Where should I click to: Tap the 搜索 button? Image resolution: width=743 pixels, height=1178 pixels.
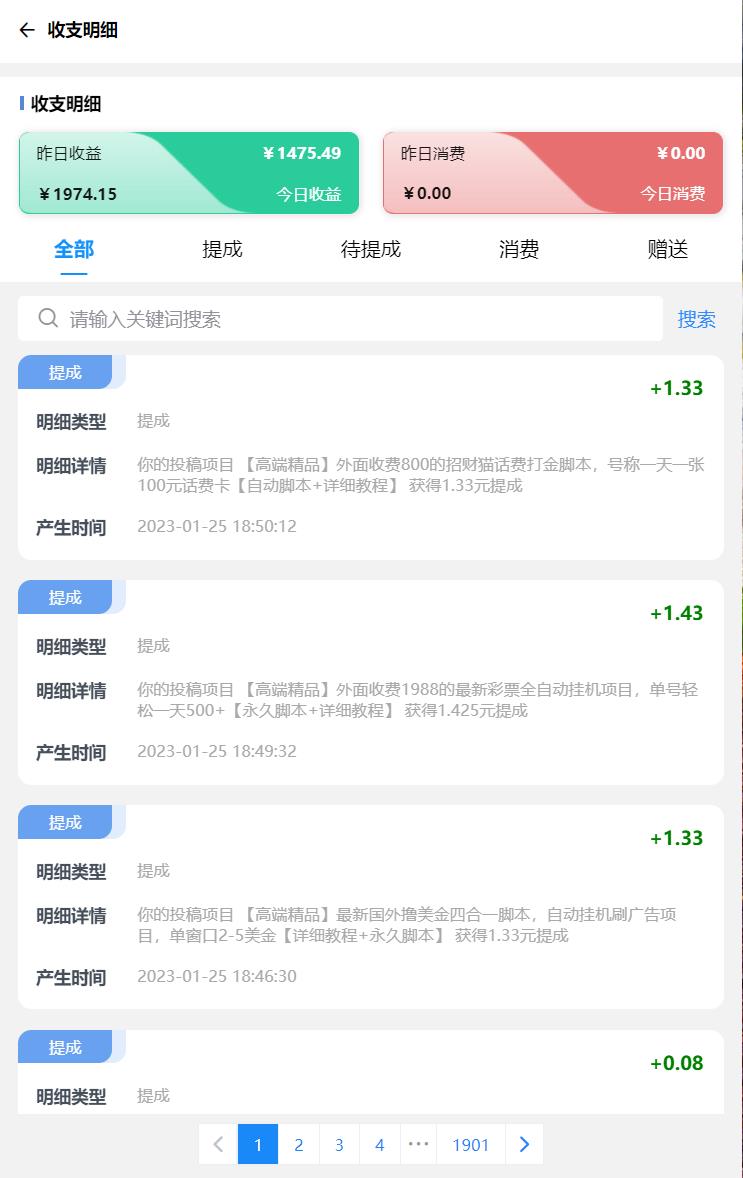[x=696, y=319]
